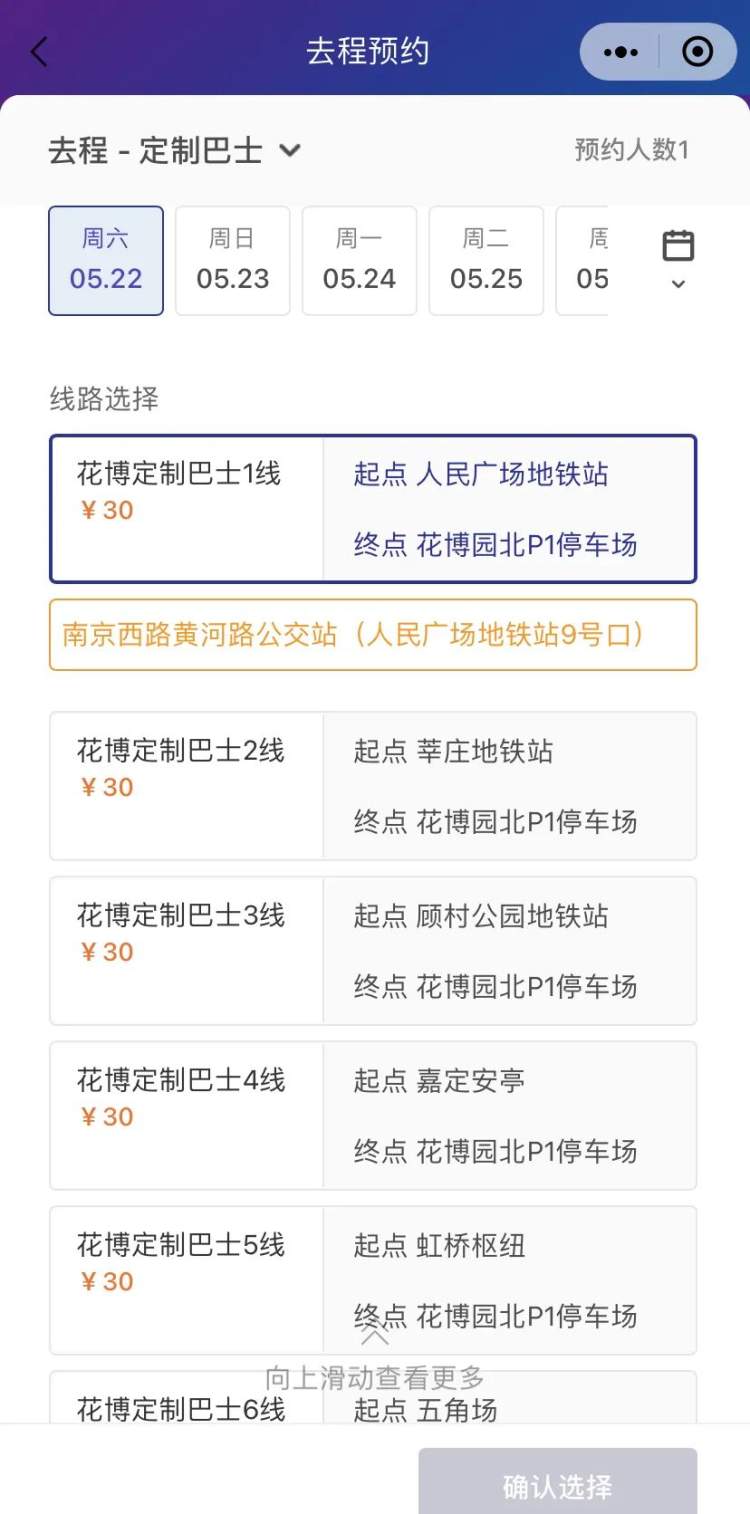Choose 花博定制巴士4线 from 嘉定安亭
This screenshot has width=750, height=1514.
[x=372, y=1115]
